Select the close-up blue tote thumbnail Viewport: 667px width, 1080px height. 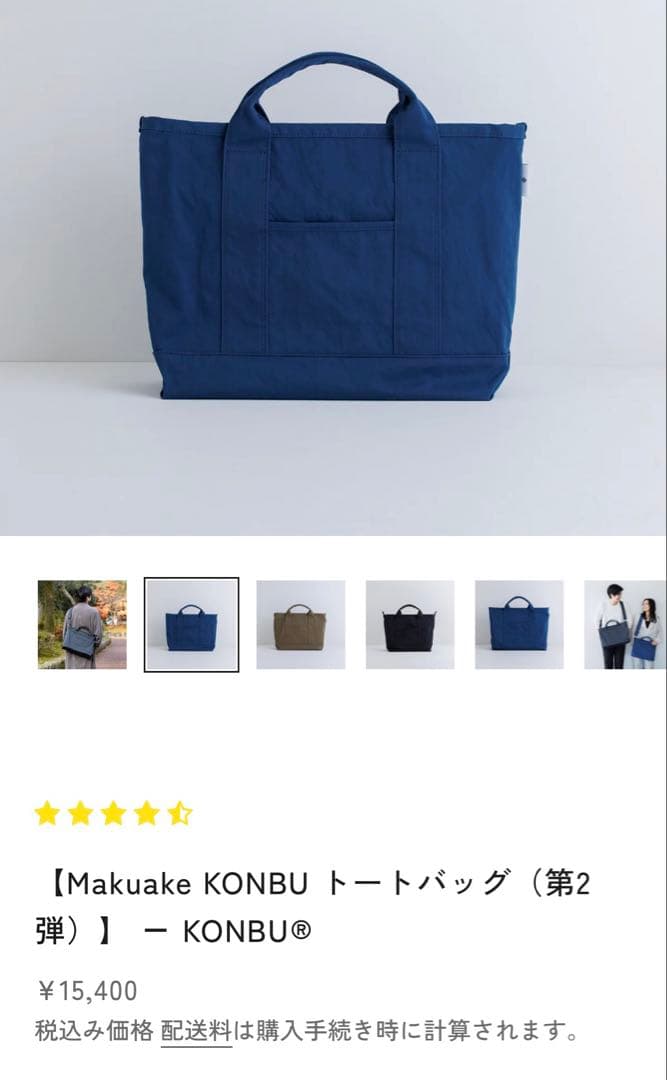tap(518, 625)
